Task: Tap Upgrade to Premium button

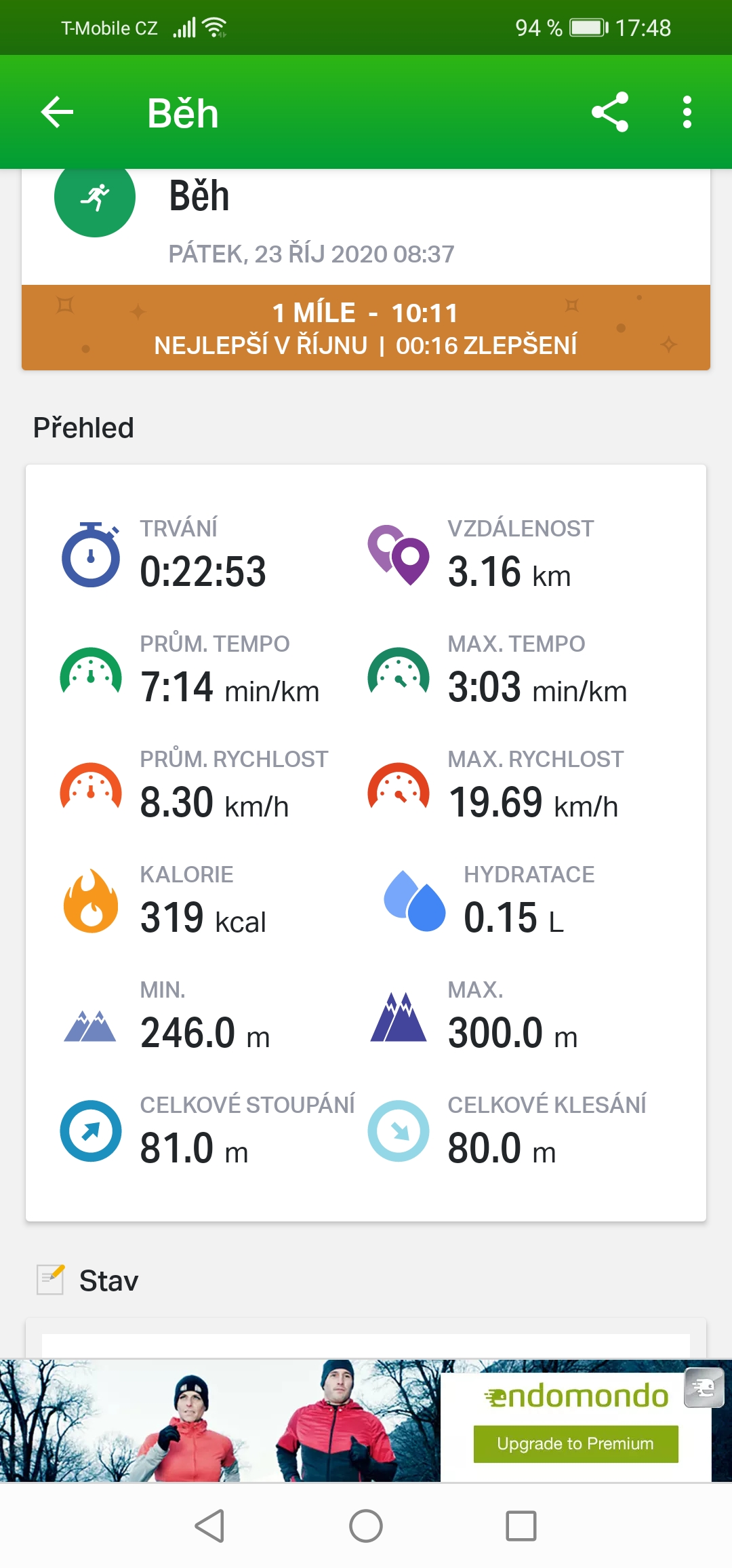Action: [575, 1443]
